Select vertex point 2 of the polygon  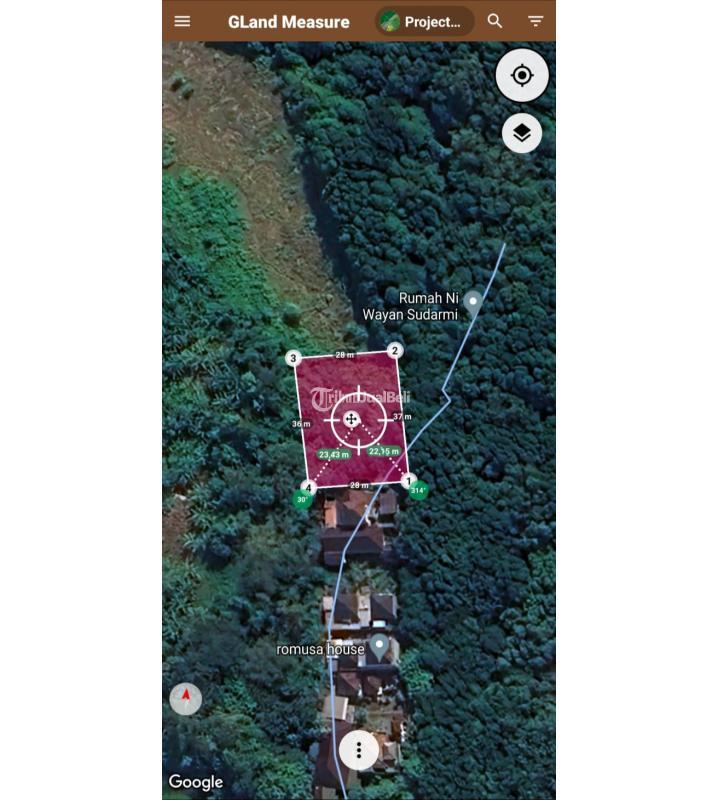[x=395, y=350]
